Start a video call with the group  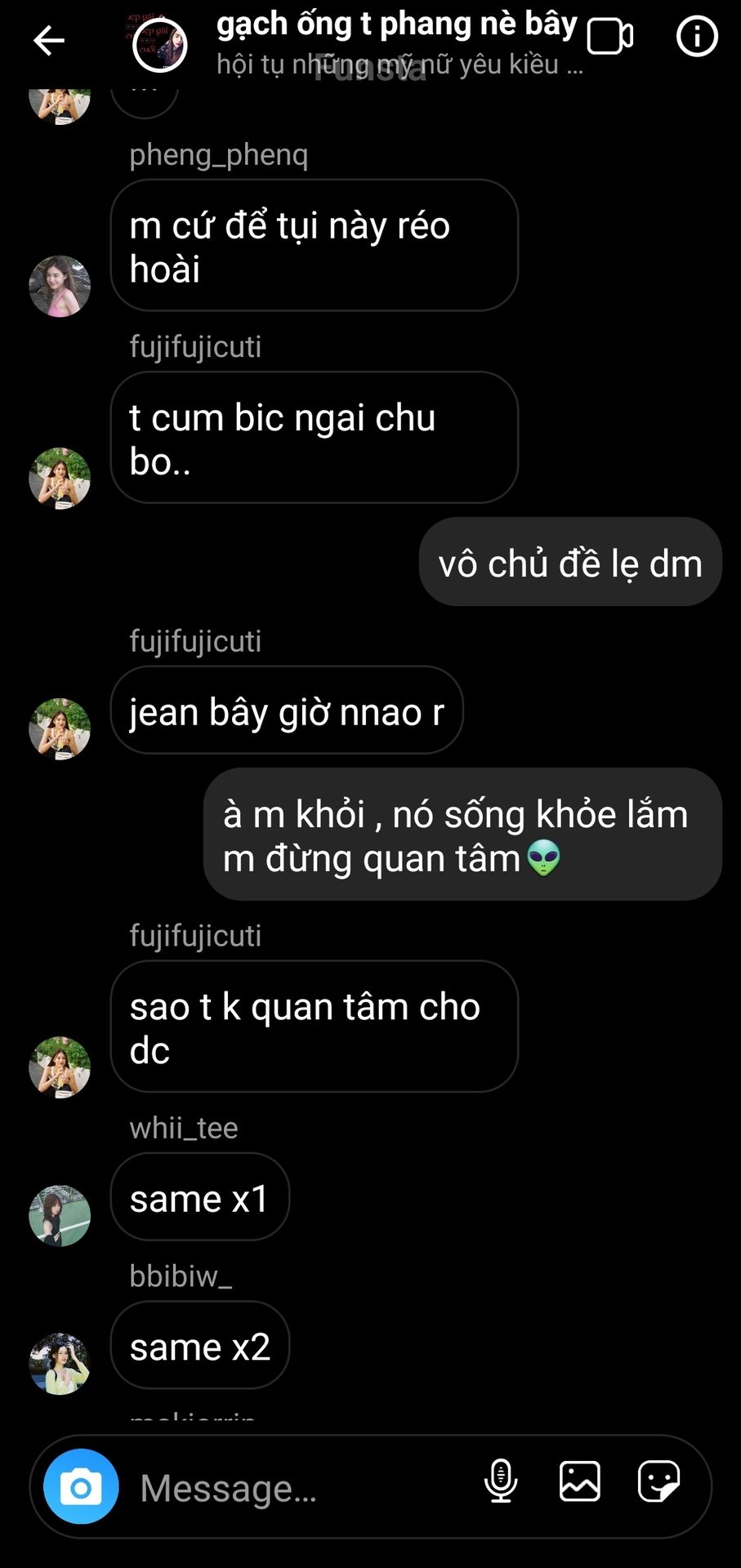point(609,37)
